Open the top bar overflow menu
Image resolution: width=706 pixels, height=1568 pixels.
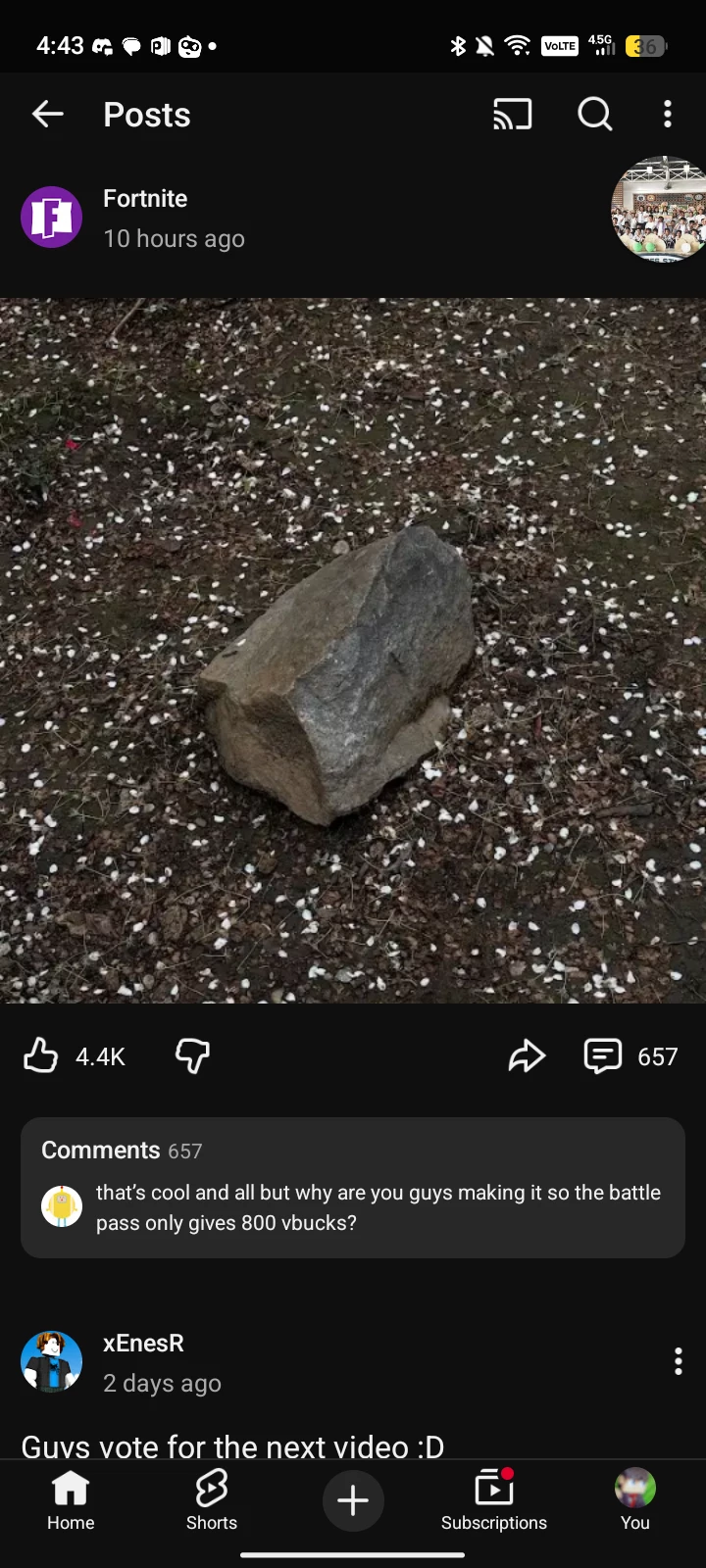tap(668, 115)
